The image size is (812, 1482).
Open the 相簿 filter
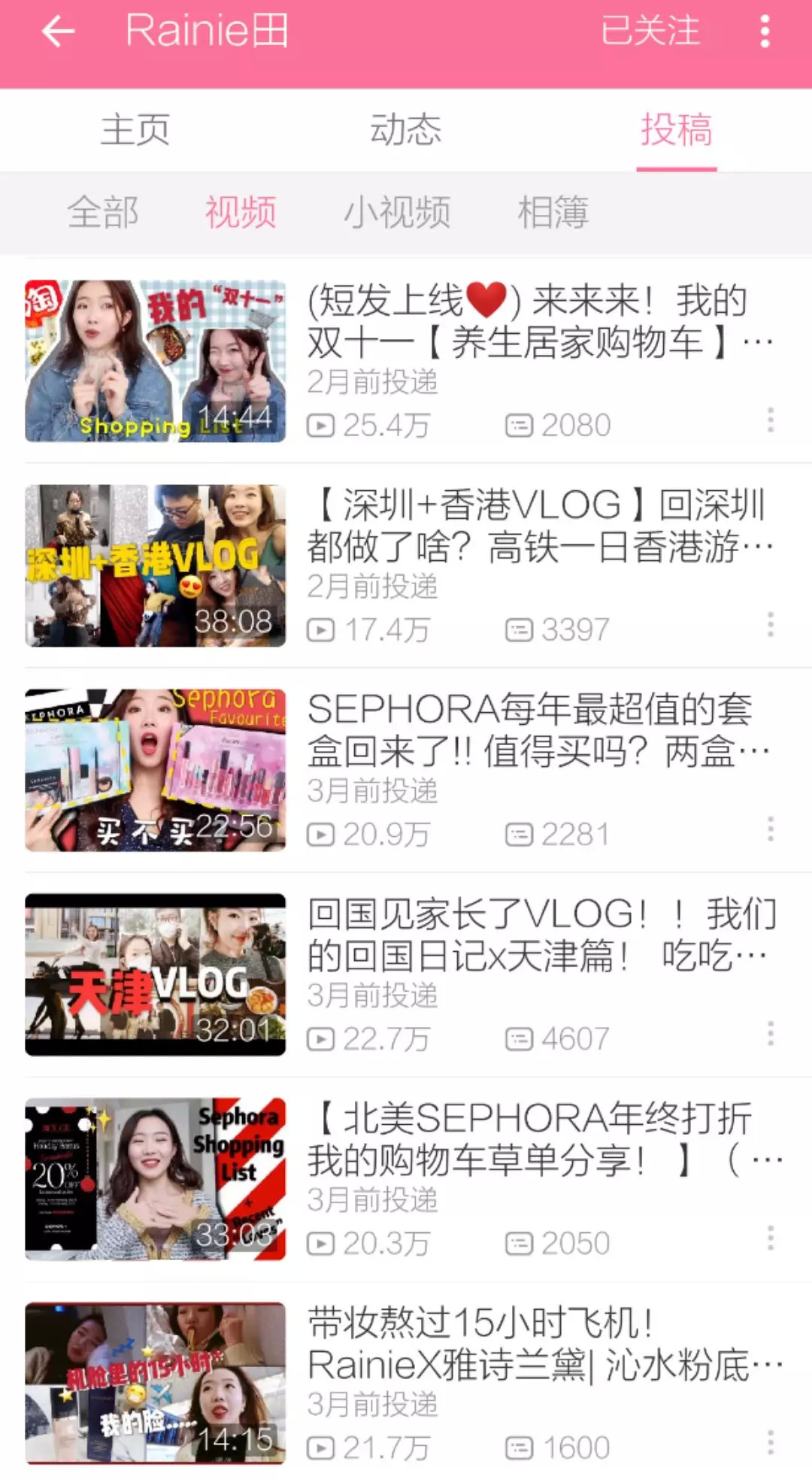pyautogui.click(x=553, y=212)
